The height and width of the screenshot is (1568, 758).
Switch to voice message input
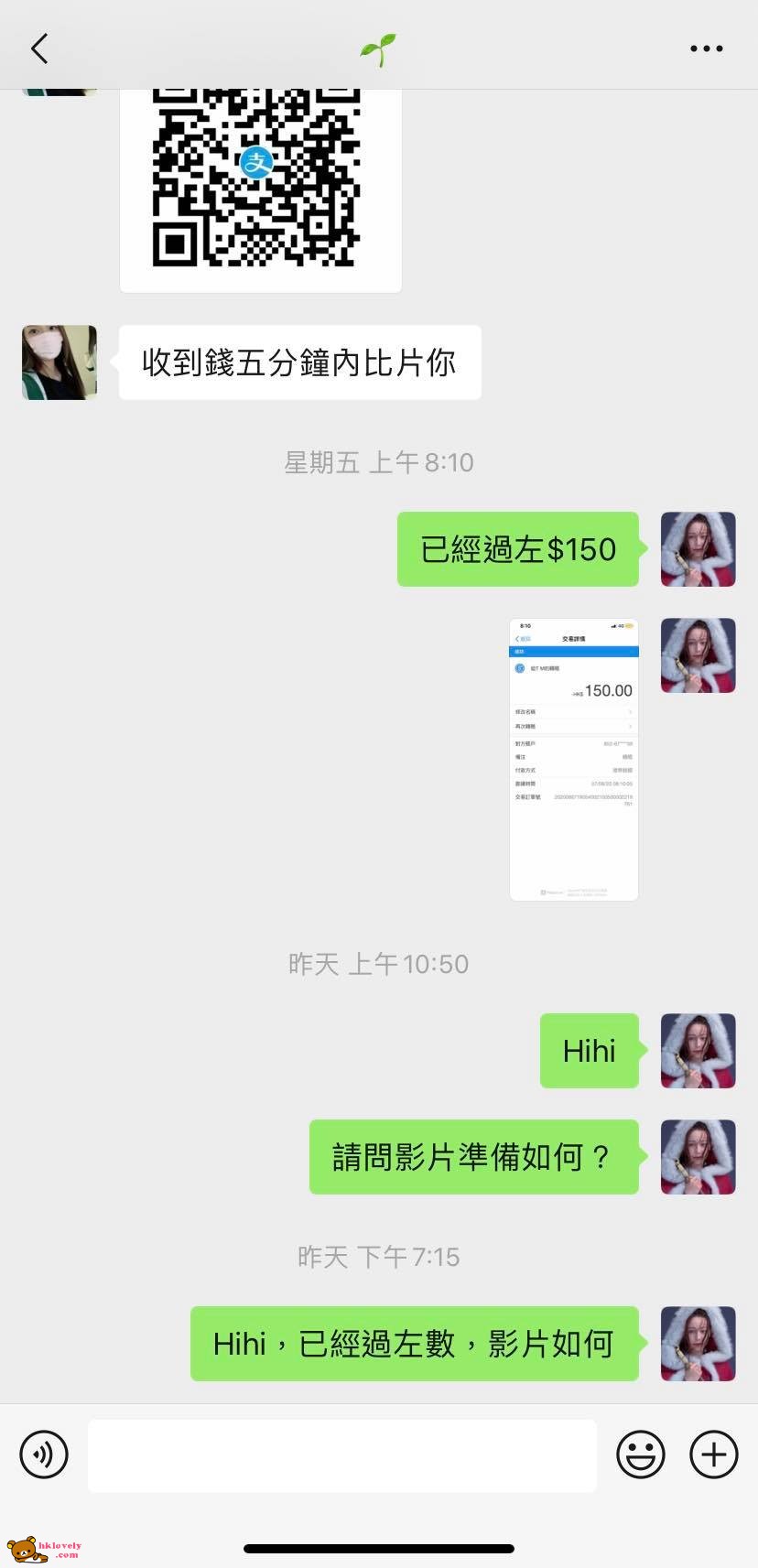coord(44,1454)
